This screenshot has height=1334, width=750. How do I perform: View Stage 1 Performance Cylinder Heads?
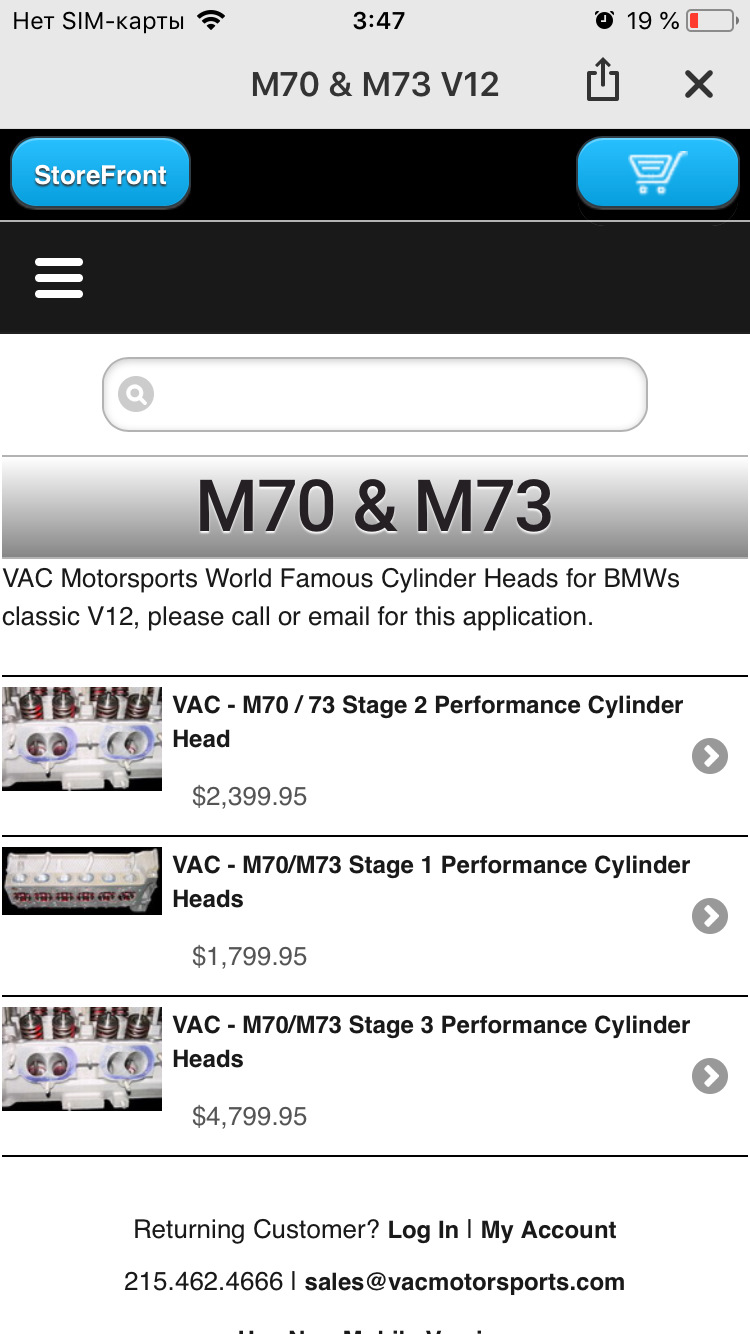[x=431, y=881]
